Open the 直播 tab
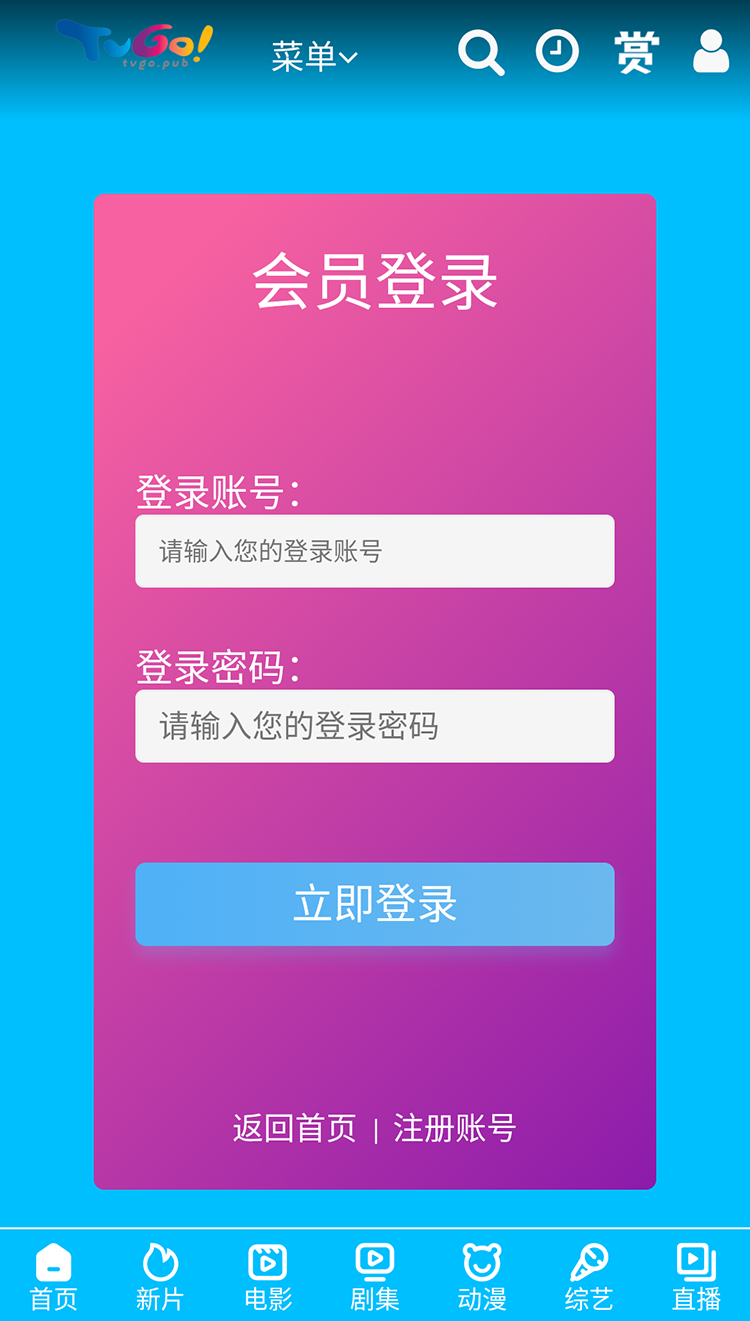Screen dimensions: 750x1321 (x=696, y=1276)
